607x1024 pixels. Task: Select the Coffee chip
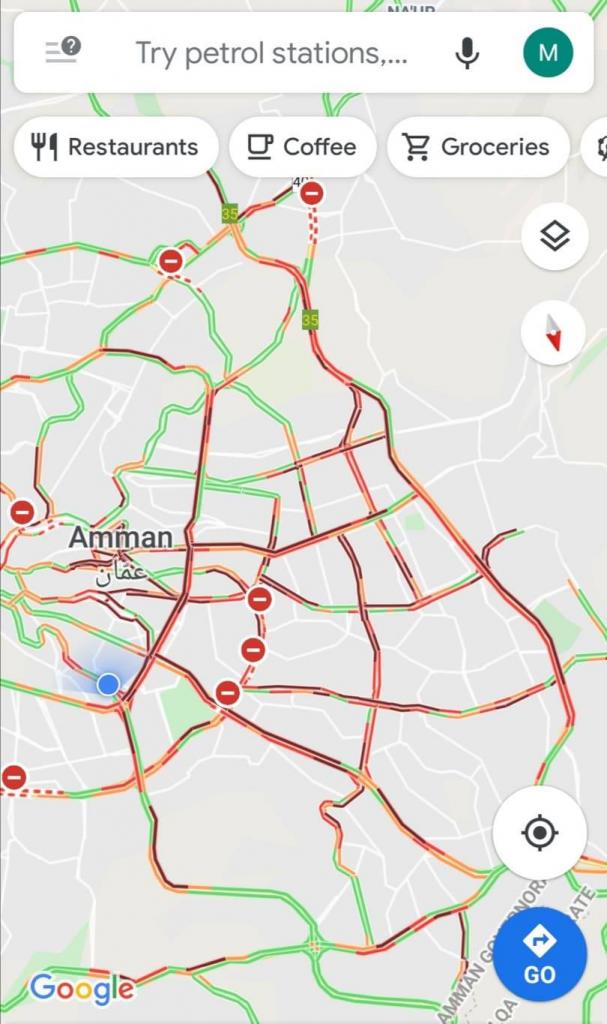tap(303, 147)
